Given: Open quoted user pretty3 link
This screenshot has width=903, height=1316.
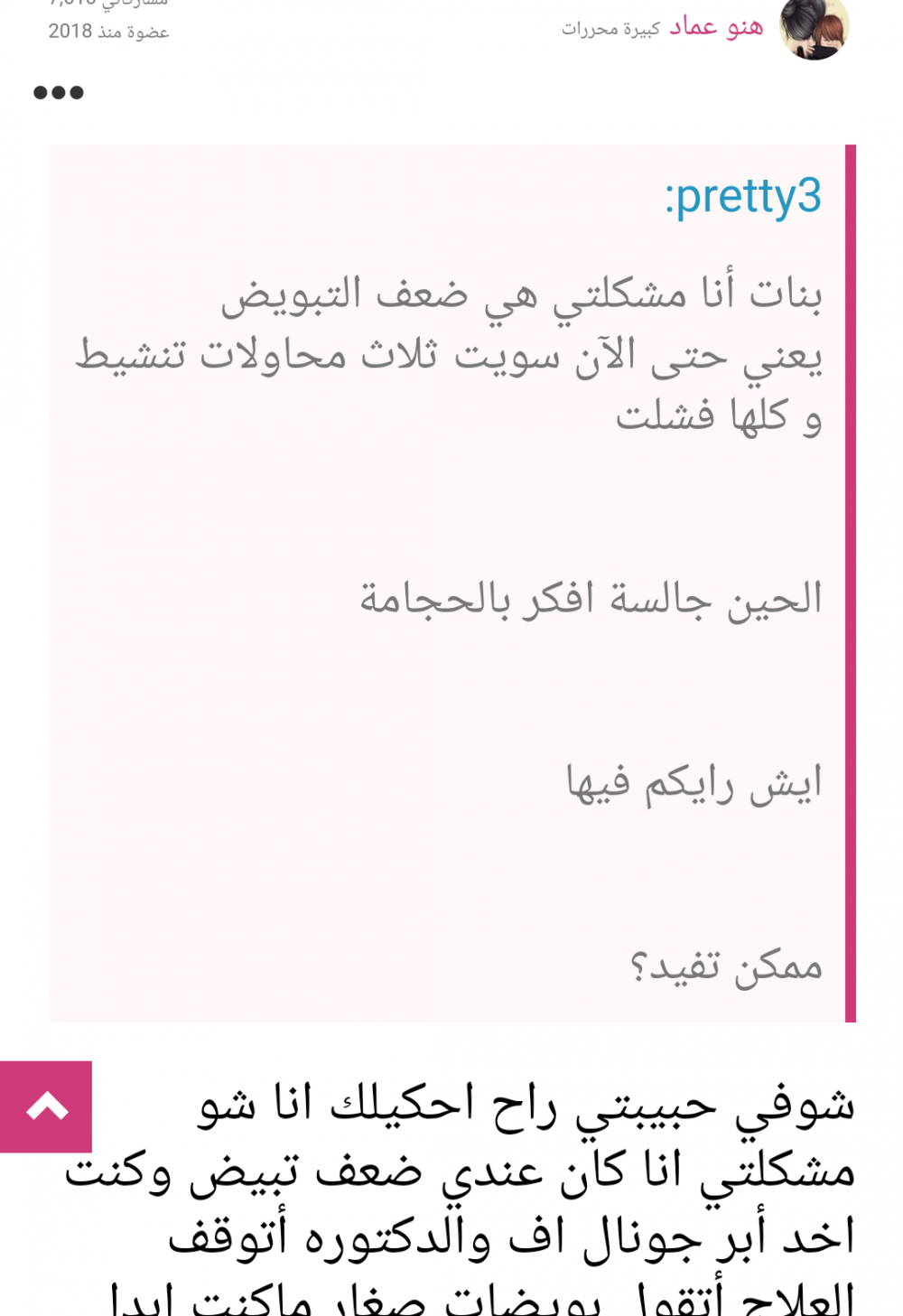Looking at the screenshot, I should tap(743, 197).
